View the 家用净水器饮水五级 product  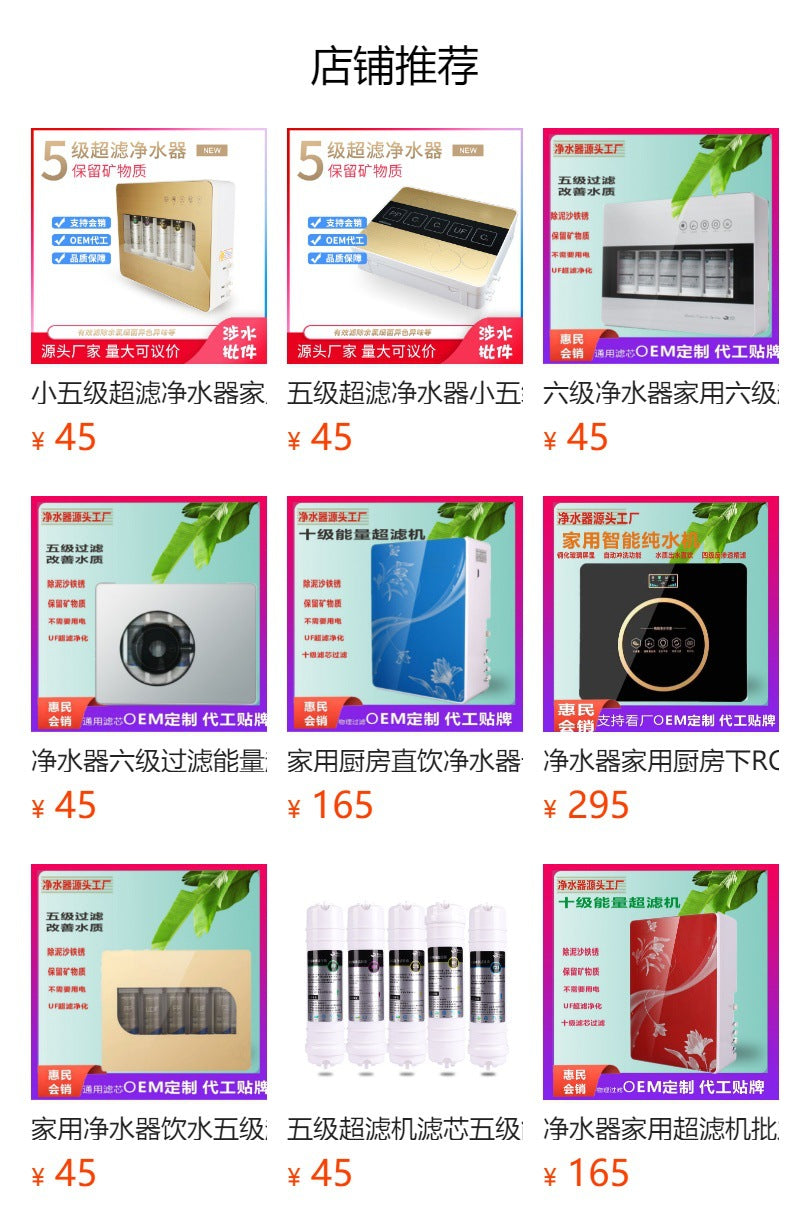pos(148,982)
